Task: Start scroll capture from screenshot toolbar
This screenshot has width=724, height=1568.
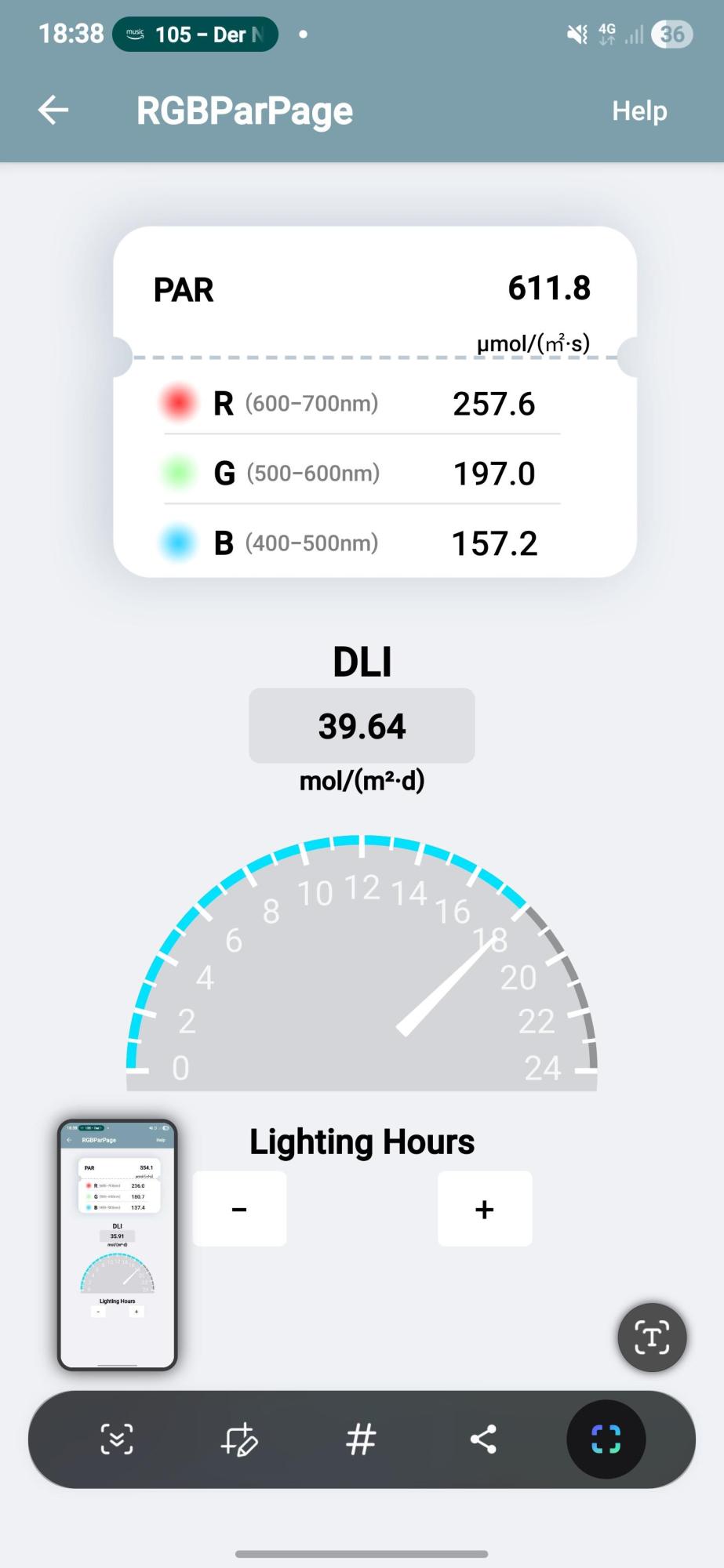Action: coord(117,1439)
